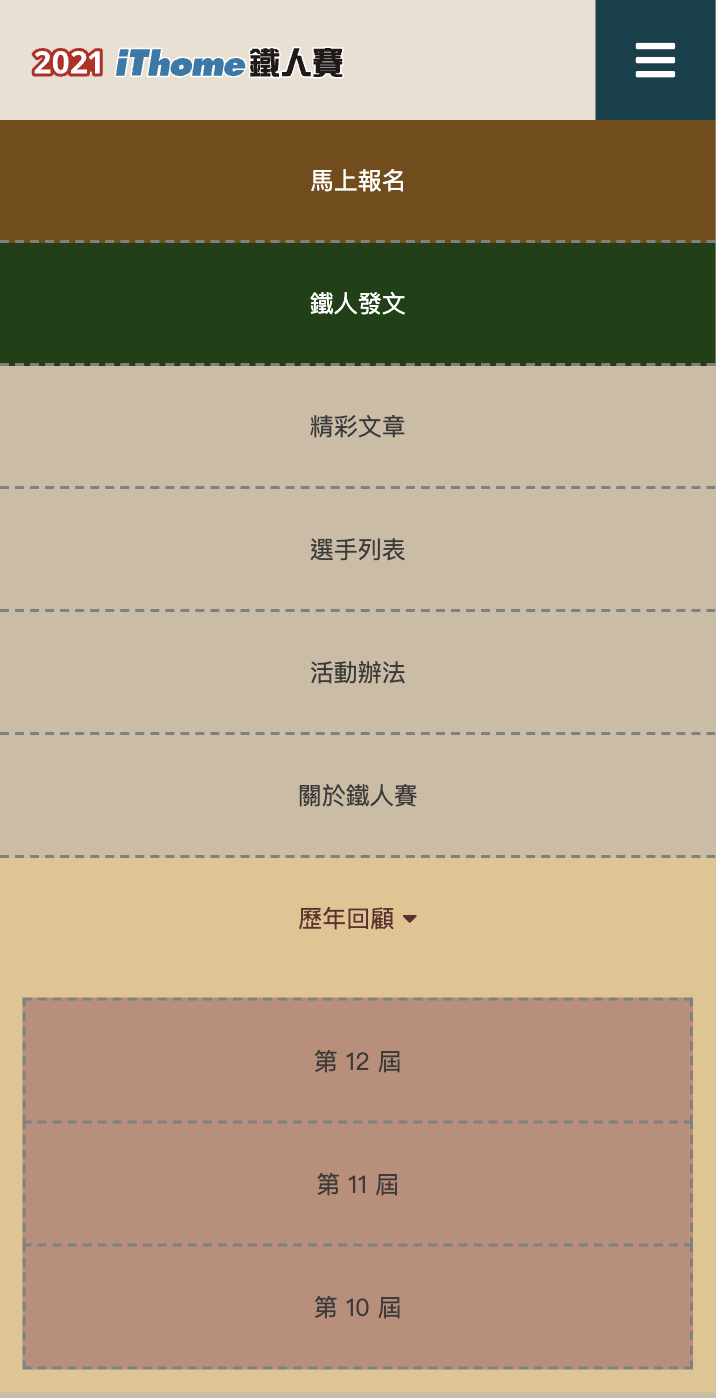Open 鐵人發文 to post
Viewport: 716px width, 1398px height.
coord(357,304)
